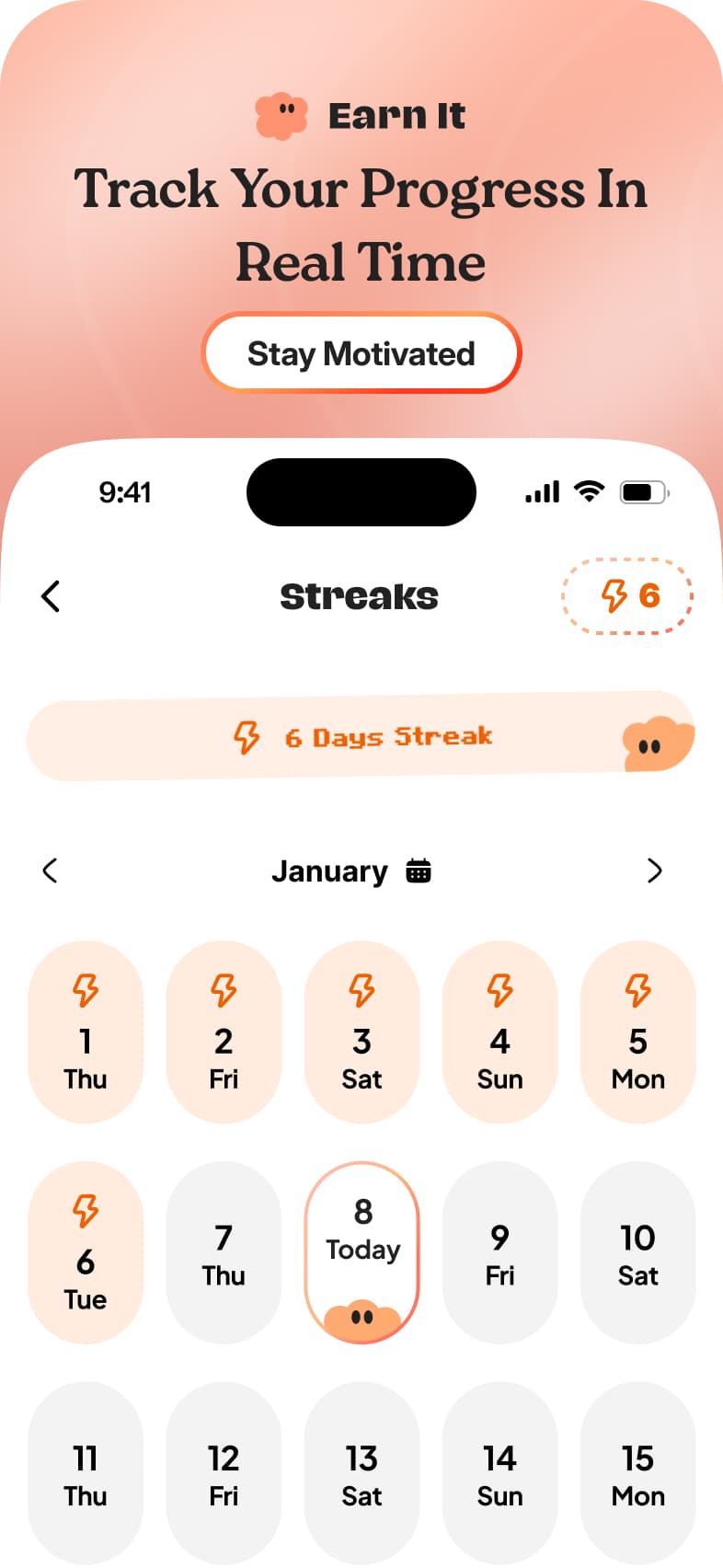Select day 13 Saturday on the calendar

pyautogui.click(x=361, y=1472)
